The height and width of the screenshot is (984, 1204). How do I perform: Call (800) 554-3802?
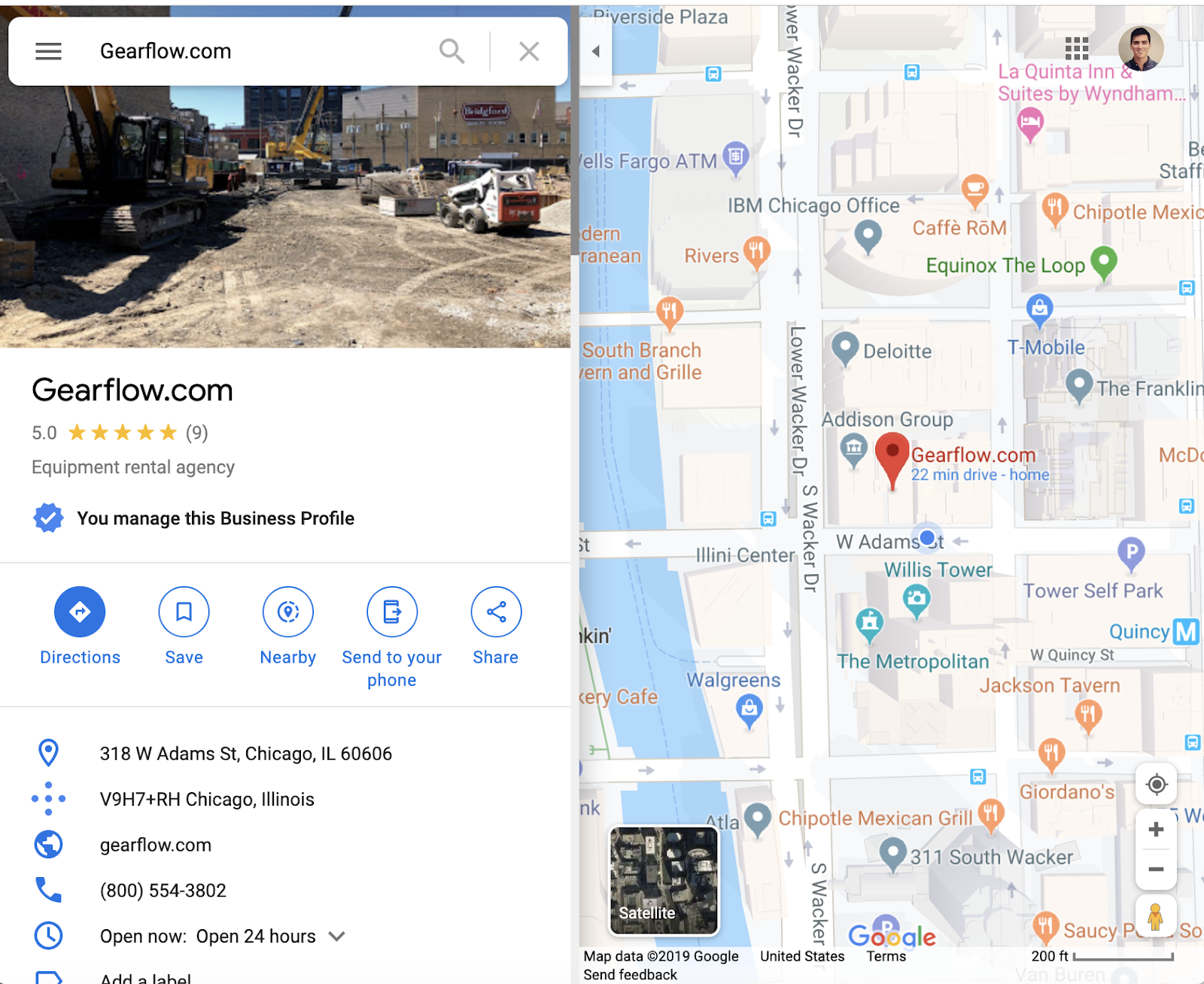click(x=163, y=891)
